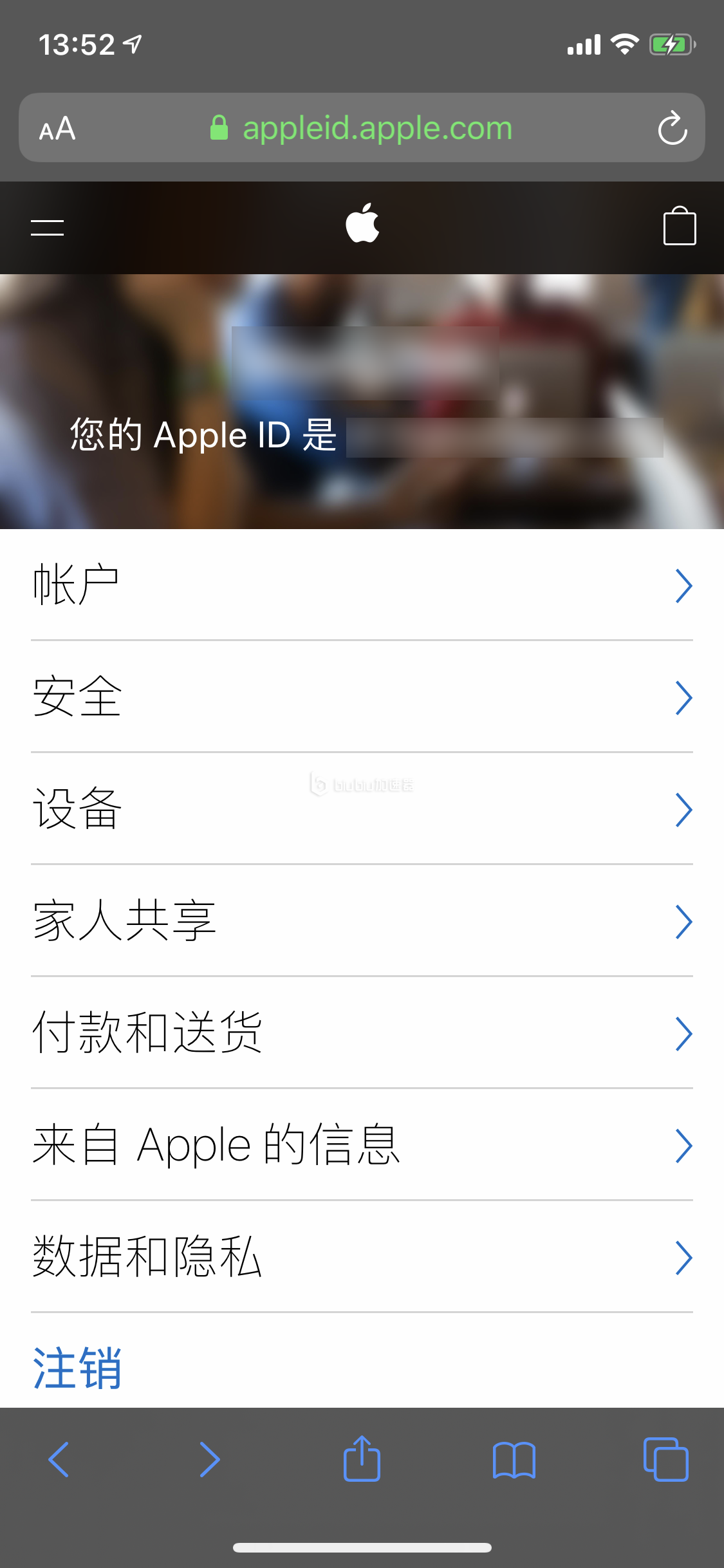Go forward in Safari toolbar

coord(210,1459)
